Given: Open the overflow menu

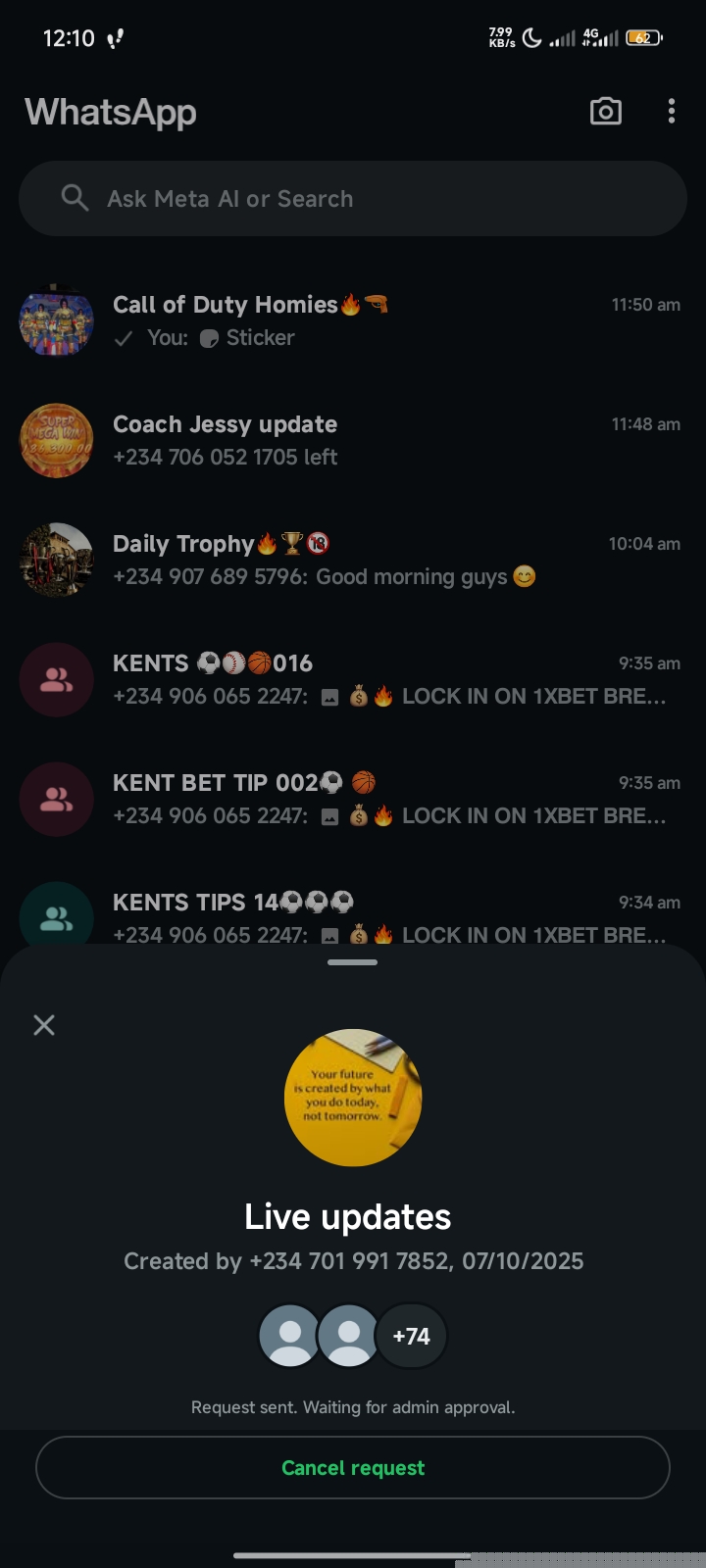Looking at the screenshot, I should pyautogui.click(x=672, y=112).
